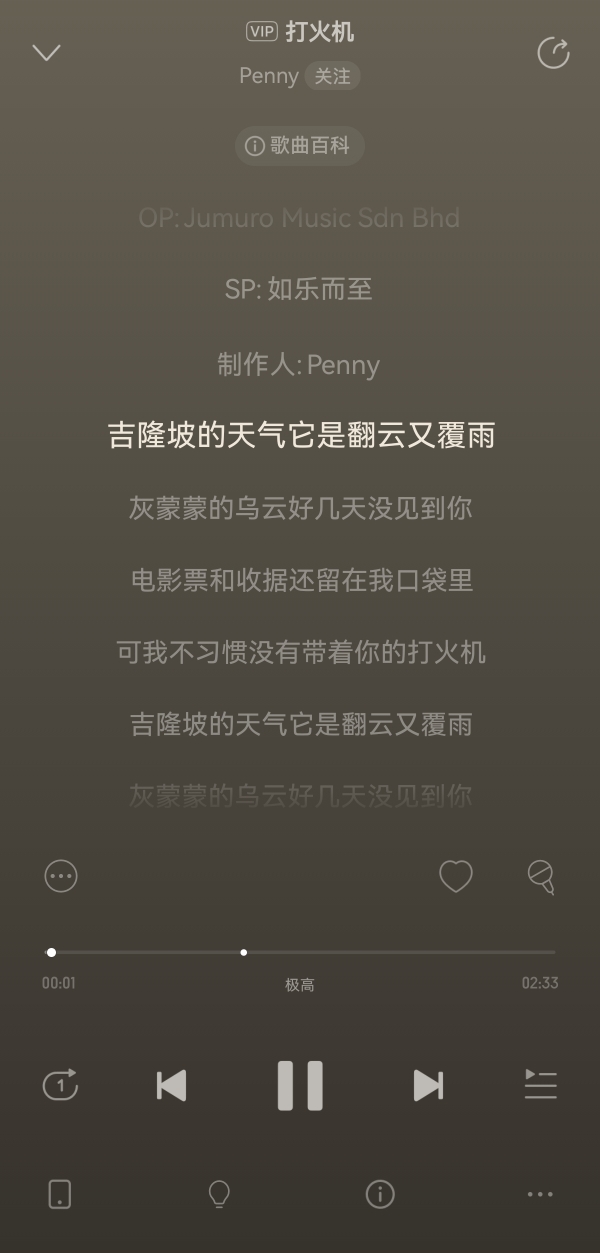Open the bottom more-options dots
This screenshot has height=1253, width=600.
(540, 1194)
